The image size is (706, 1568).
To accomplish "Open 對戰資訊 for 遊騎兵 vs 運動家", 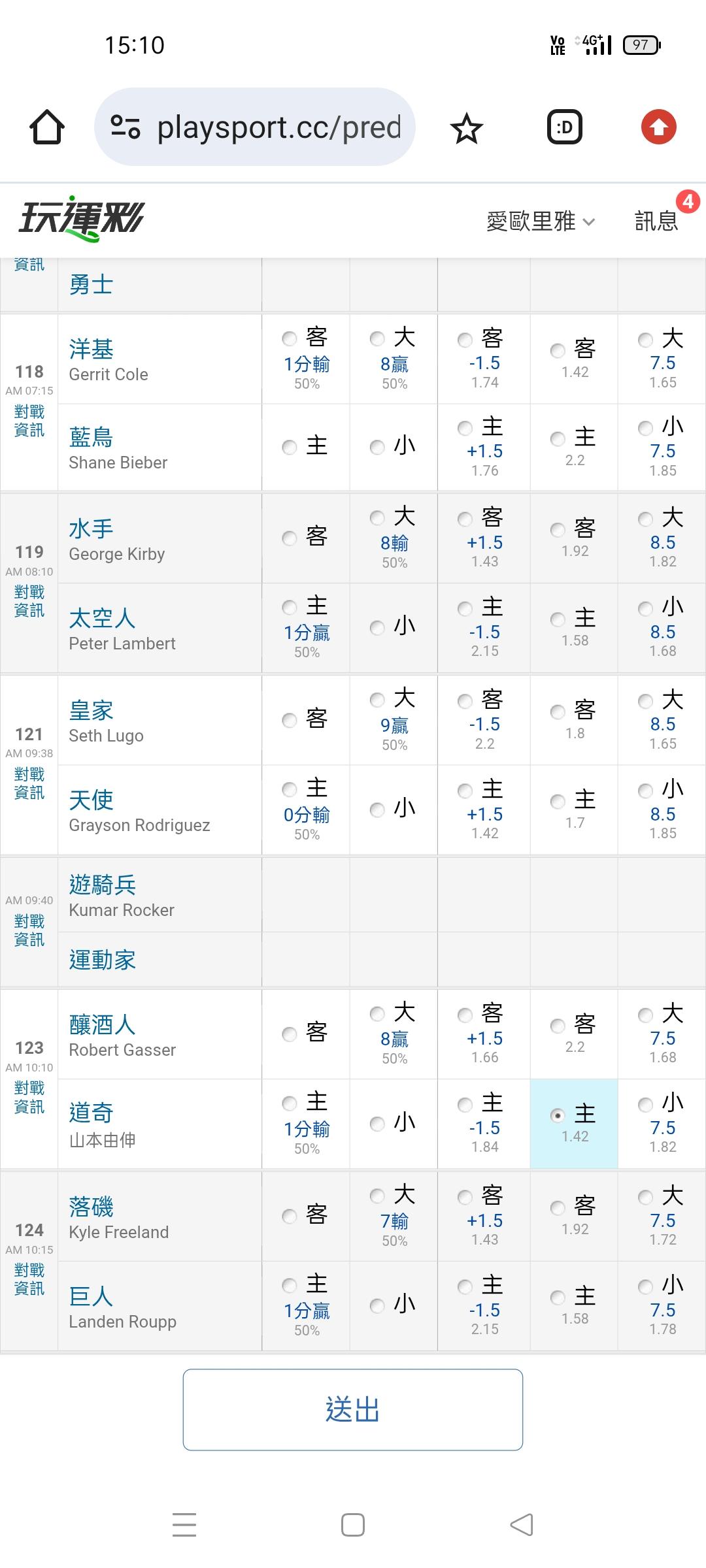I will (x=29, y=930).
